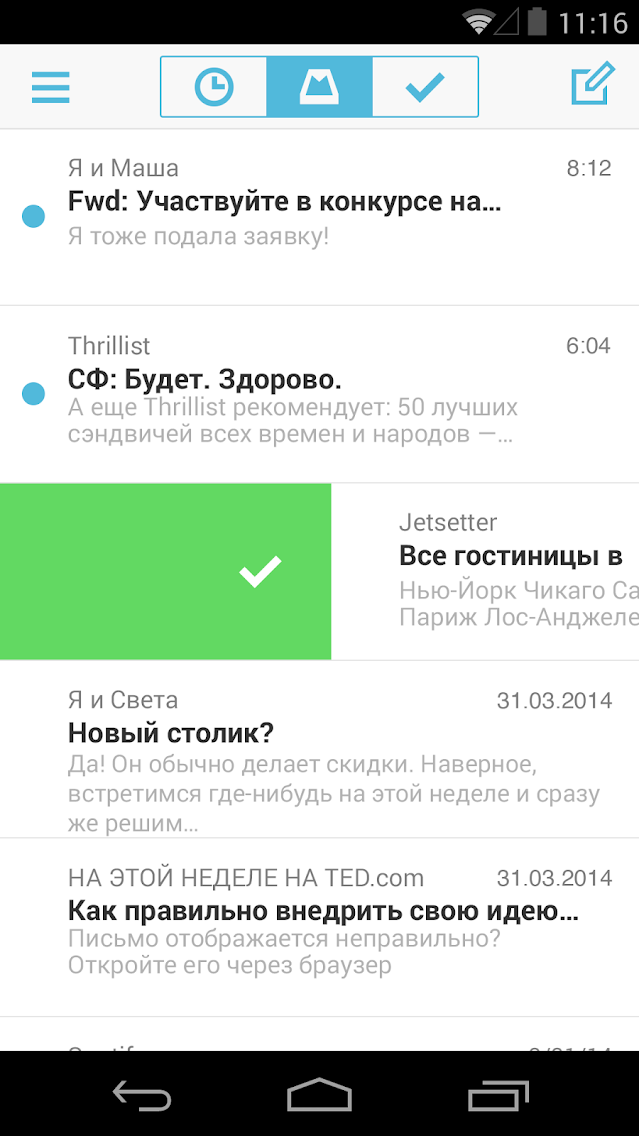Open the Jetsetter email

click(x=500, y=572)
